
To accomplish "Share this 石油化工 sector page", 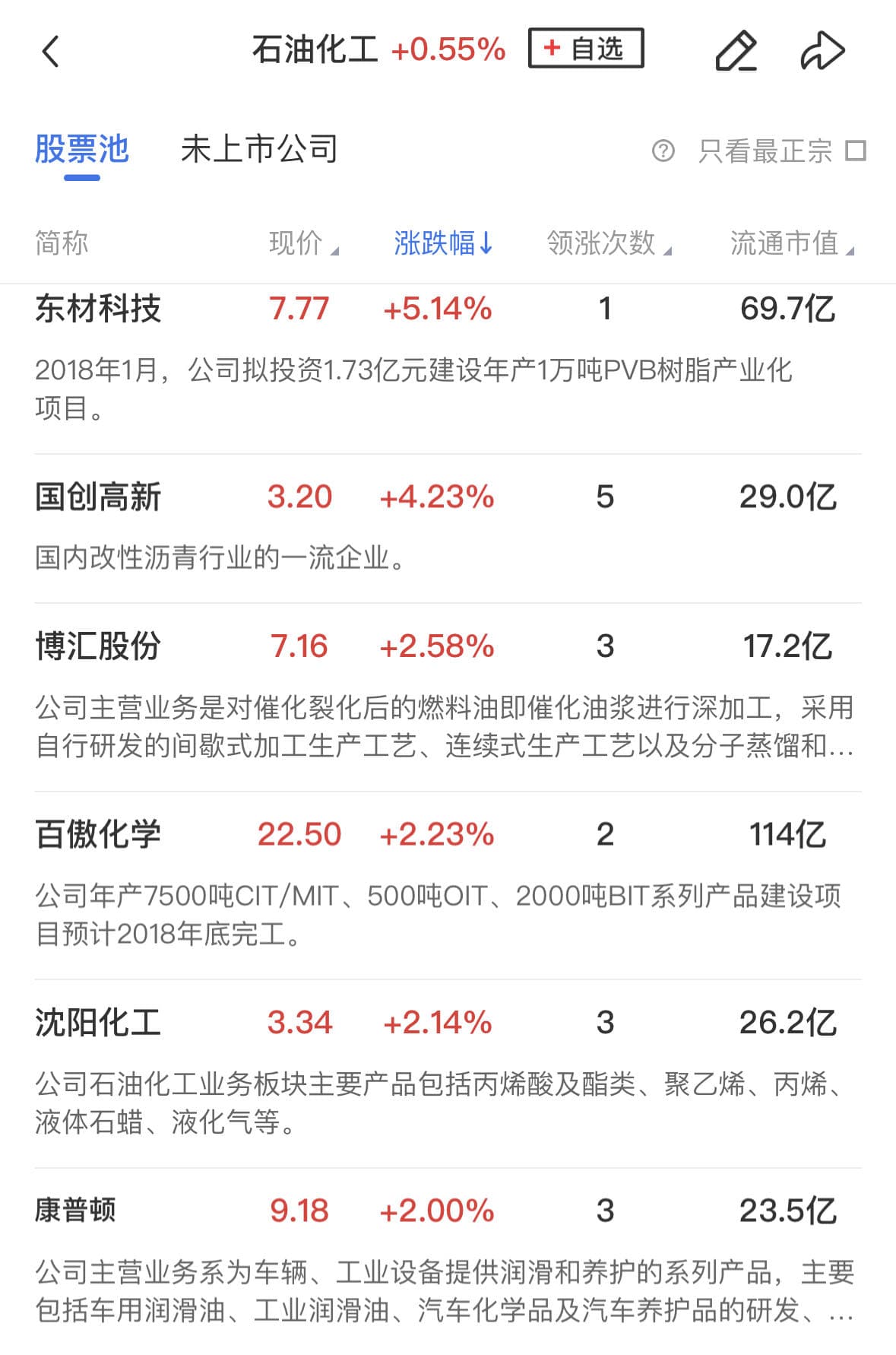I will click(x=822, y=52).
